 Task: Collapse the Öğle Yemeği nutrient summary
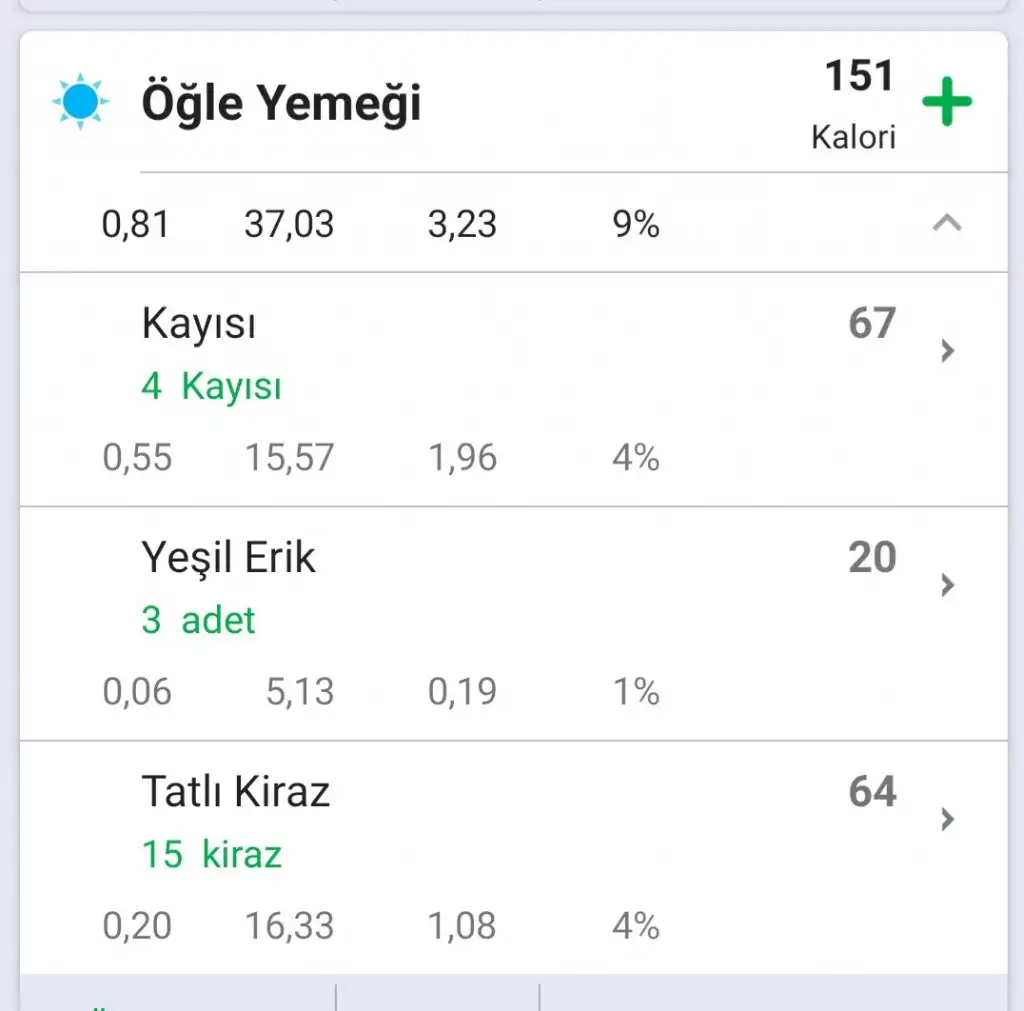tap(946, 223)
